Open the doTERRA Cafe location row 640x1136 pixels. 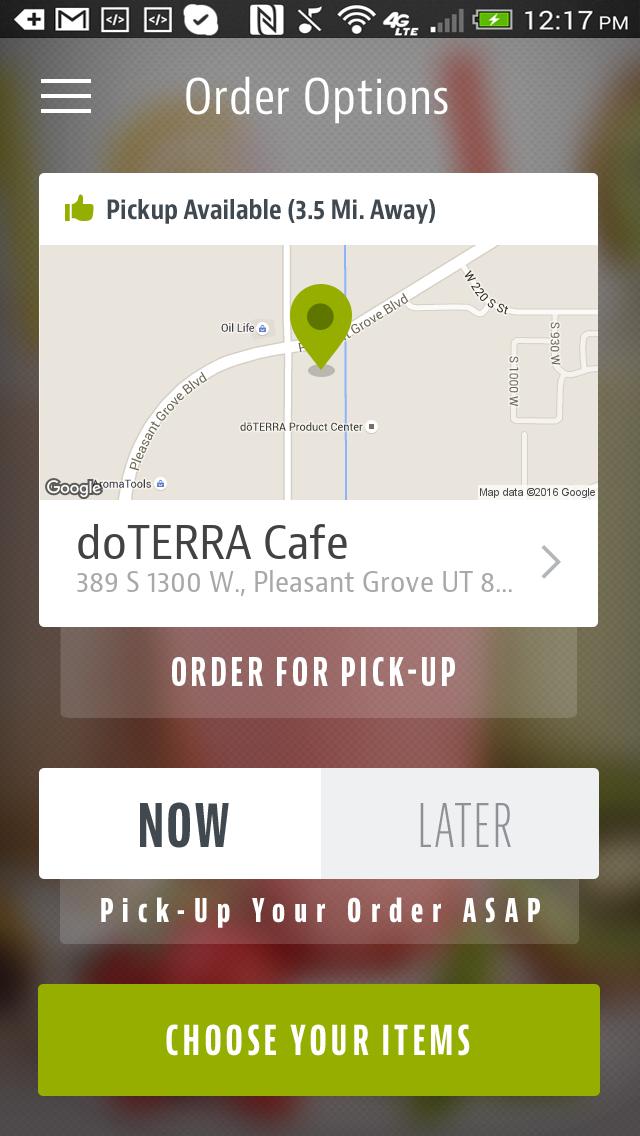click(318, 562)
